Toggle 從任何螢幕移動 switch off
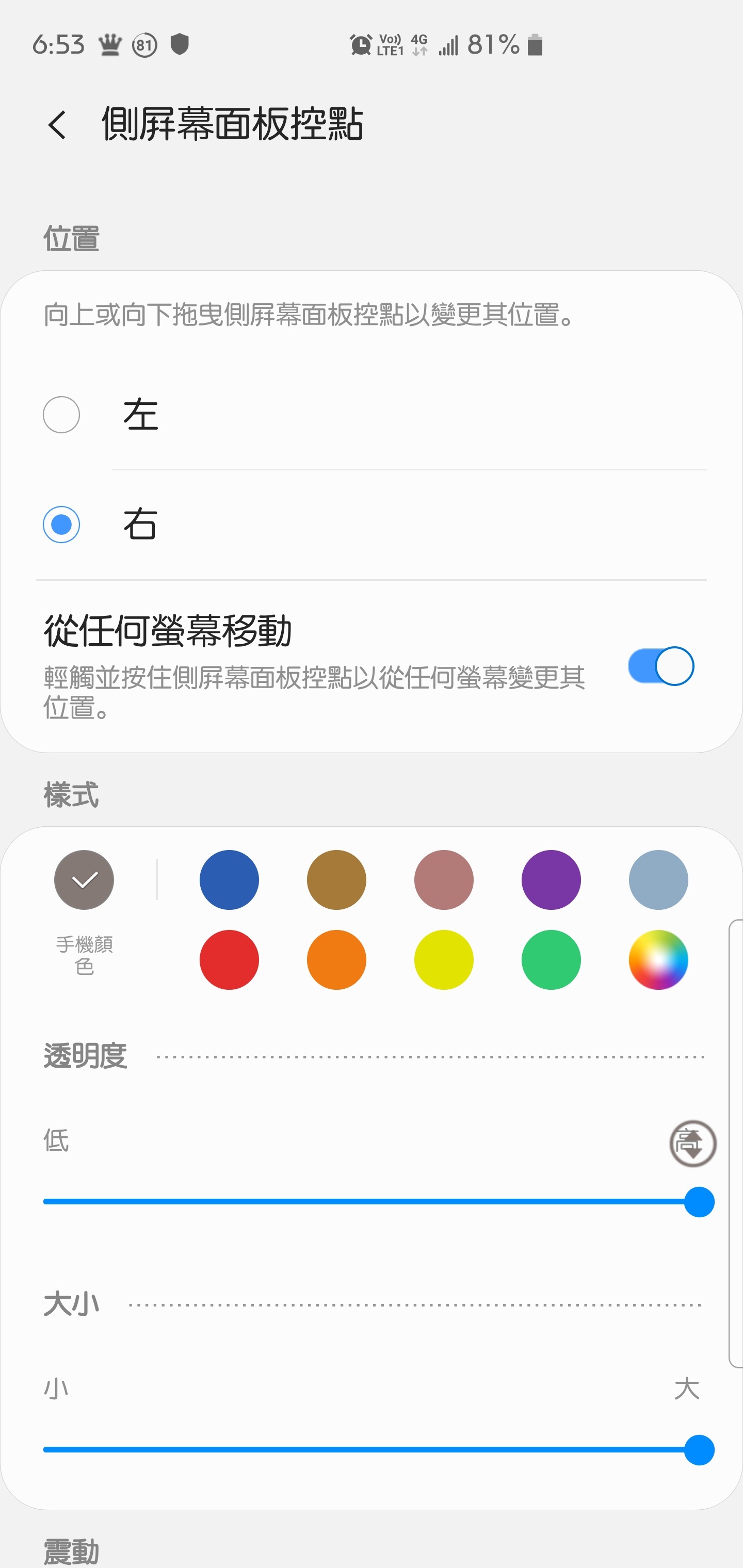The image size is (743, 1568). tap(661, 666)
